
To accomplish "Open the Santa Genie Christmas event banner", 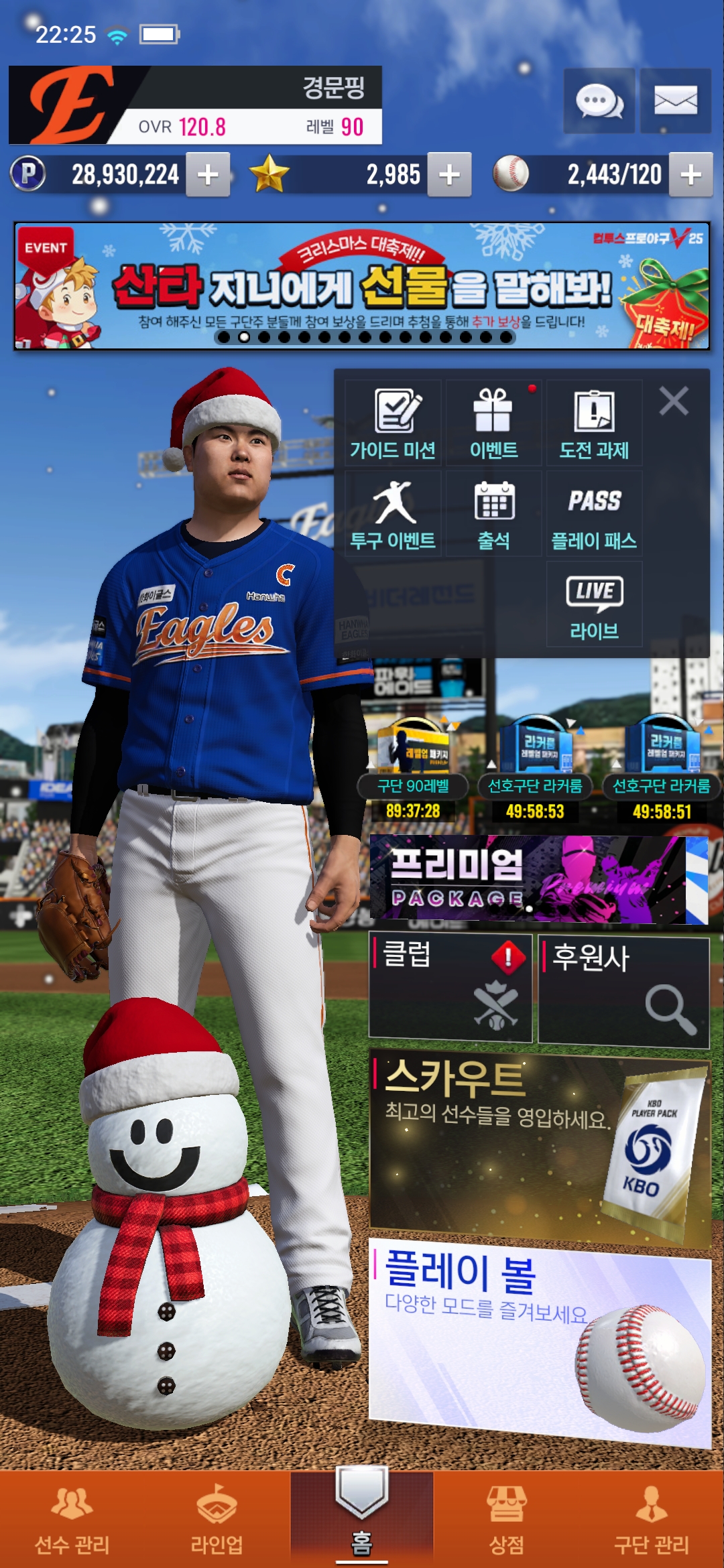I will 362,286.
